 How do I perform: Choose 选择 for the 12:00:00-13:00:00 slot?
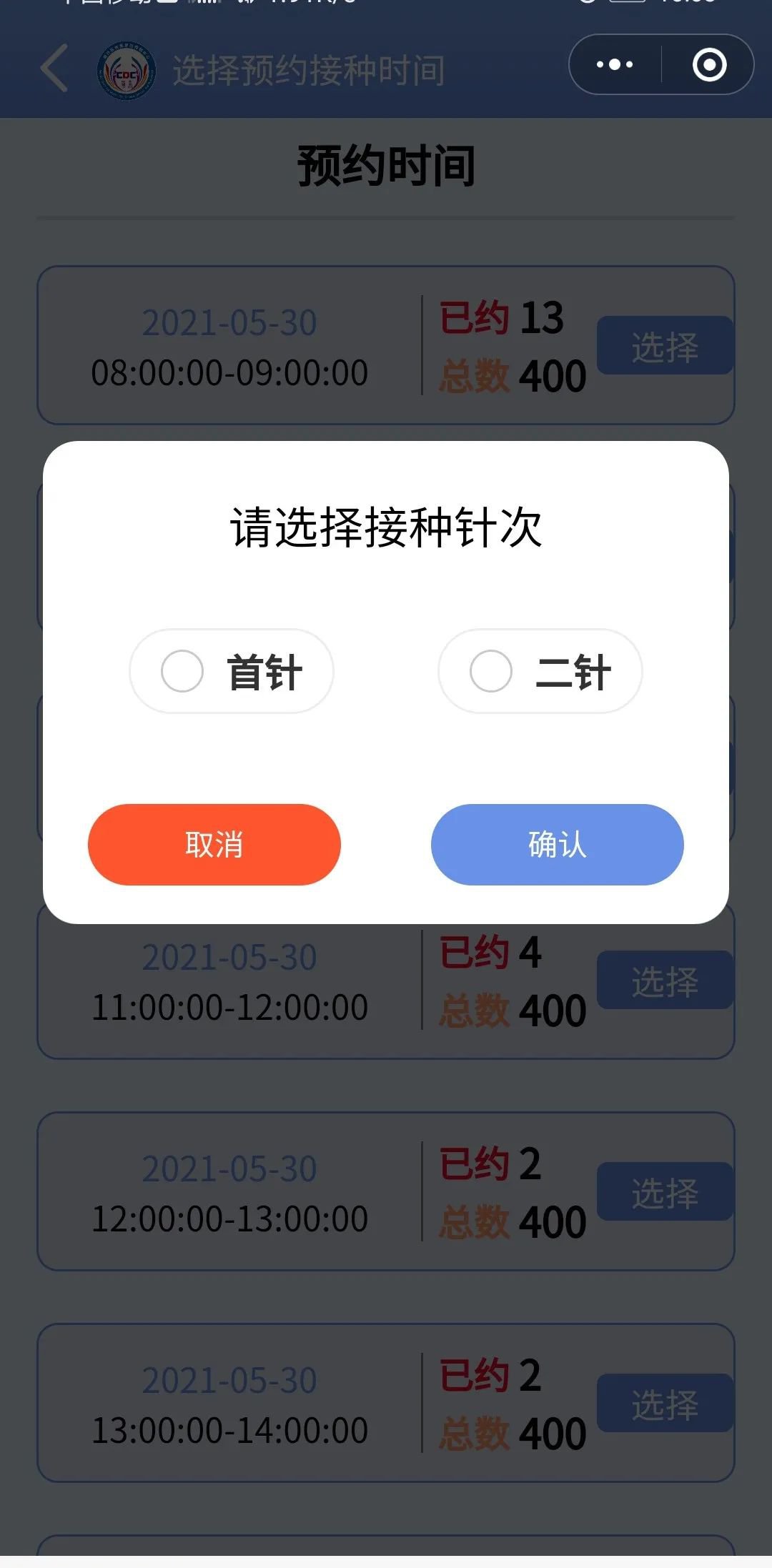click(x=665, y=1192)
